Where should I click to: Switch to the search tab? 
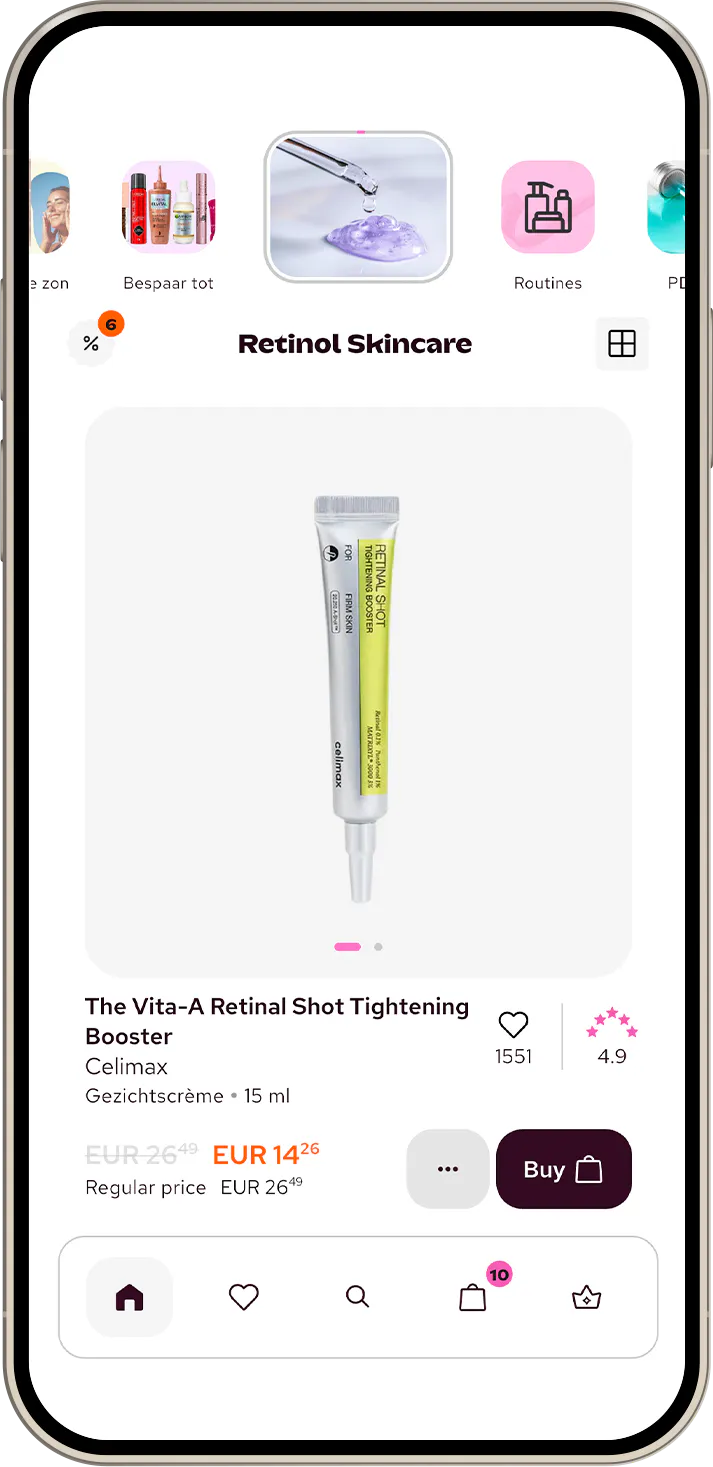[357, 1297]
